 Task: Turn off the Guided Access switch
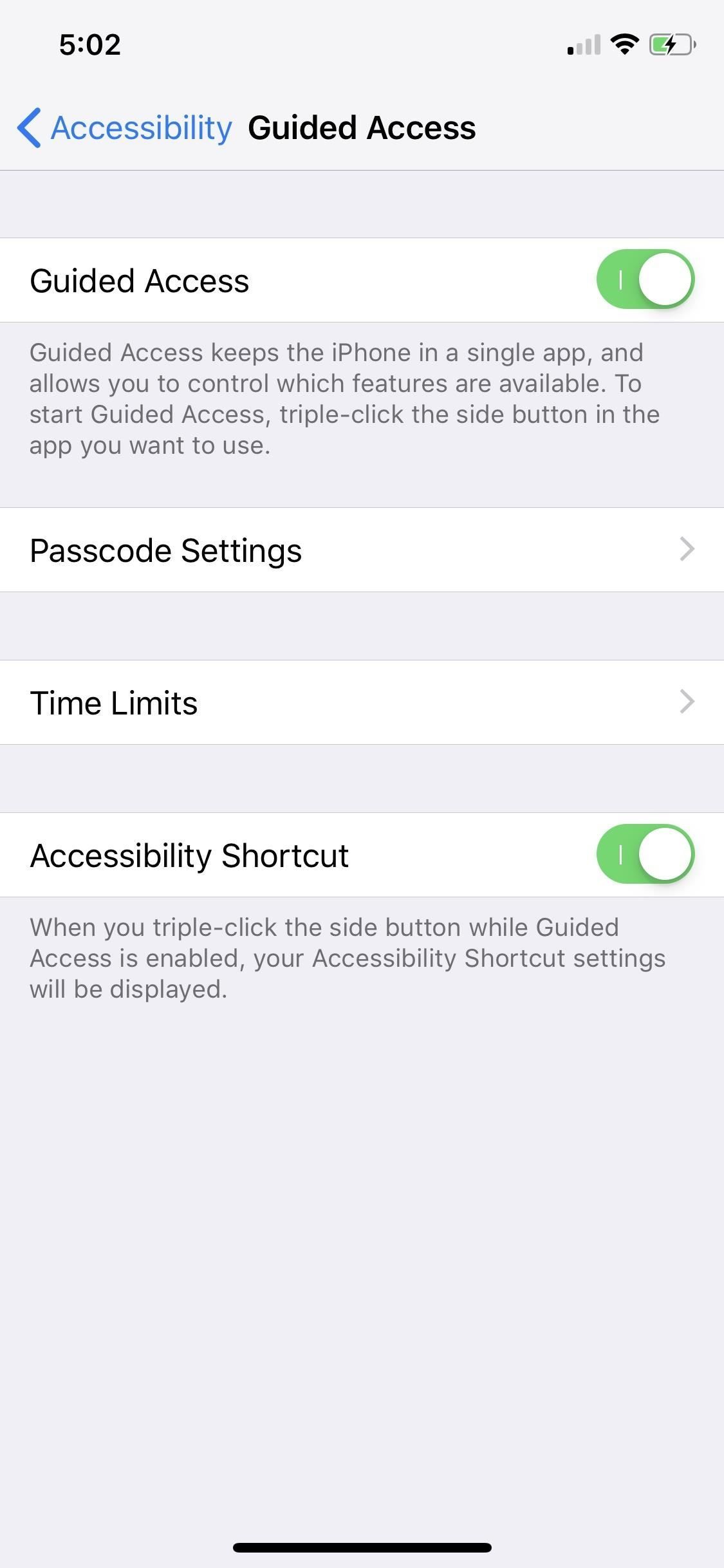click(x=645, y=279)
